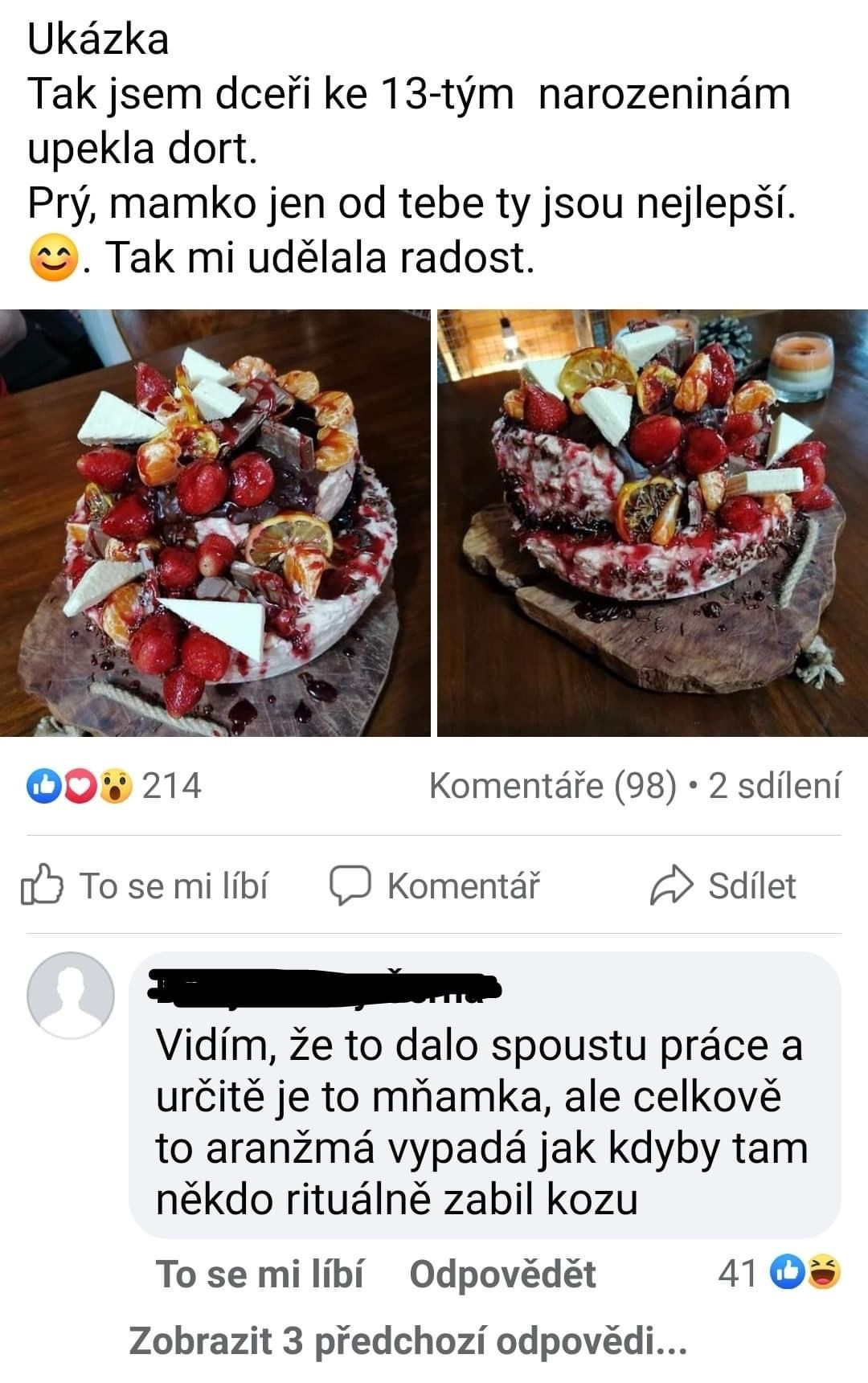Open the first cake photo
This screenshot has height=1383, width=868.
[215, 522]
